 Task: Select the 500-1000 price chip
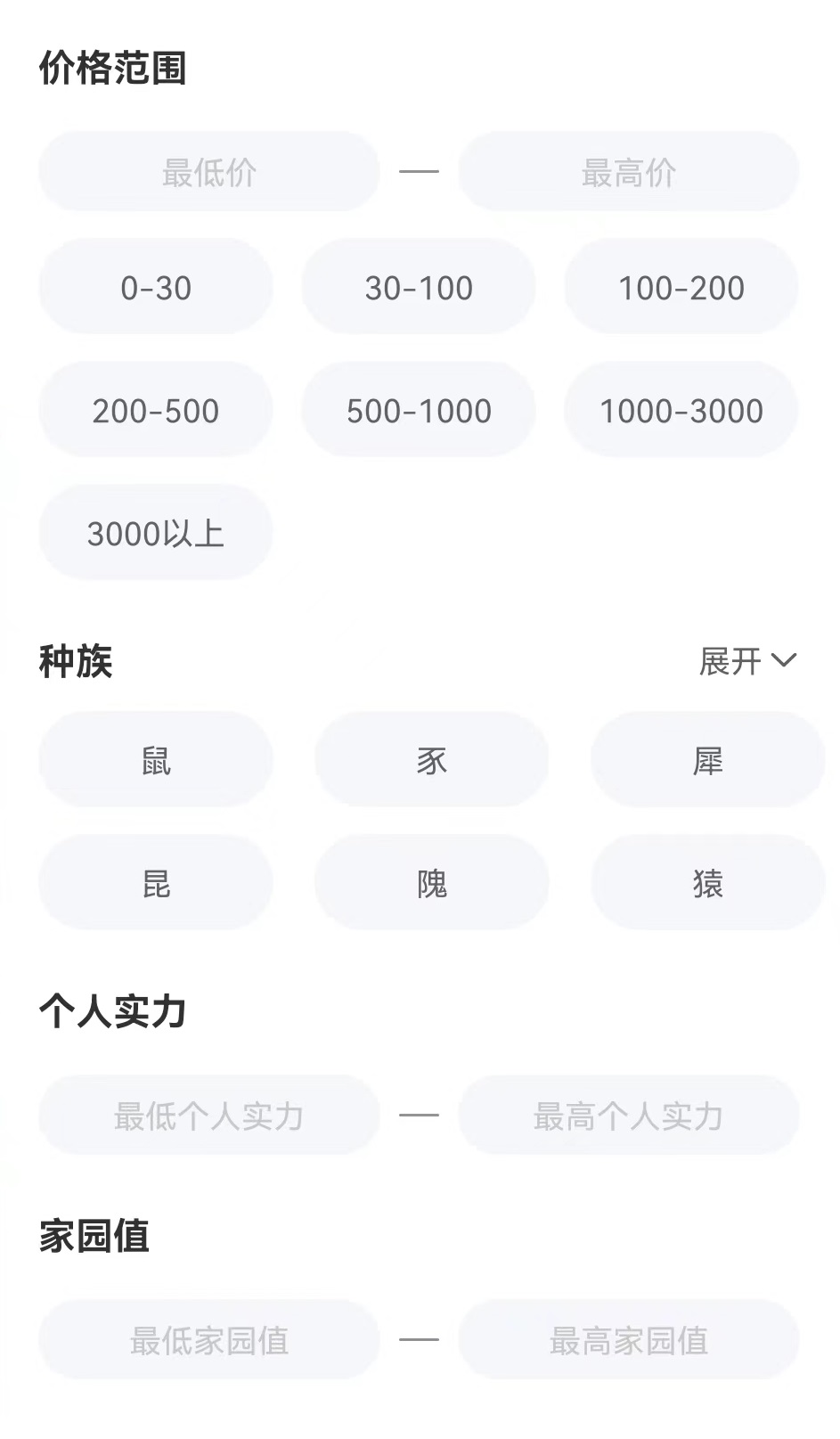[419, 410]
